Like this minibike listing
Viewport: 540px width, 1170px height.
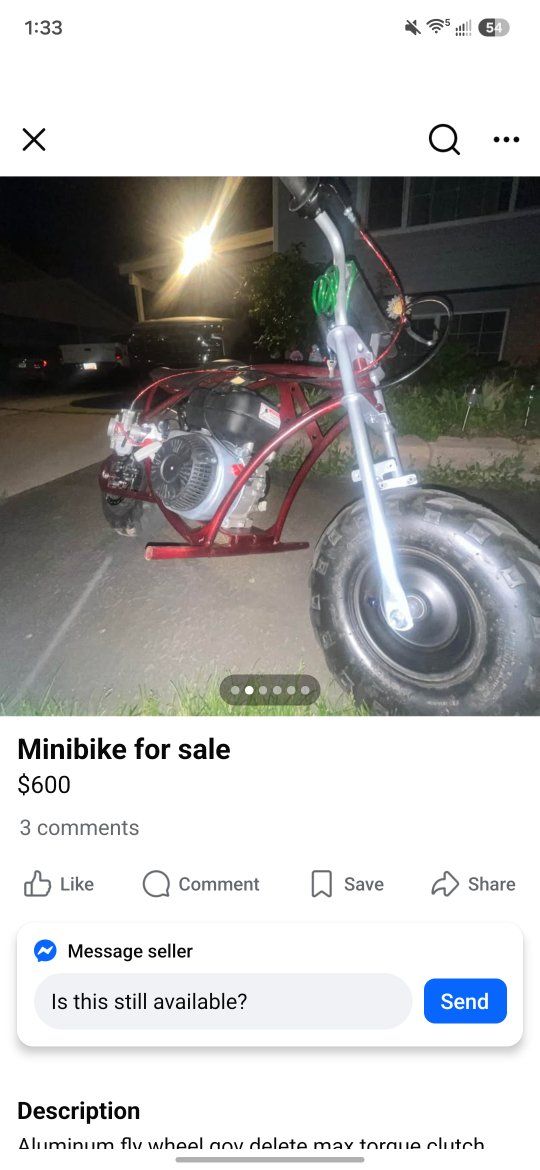(60, 884)
